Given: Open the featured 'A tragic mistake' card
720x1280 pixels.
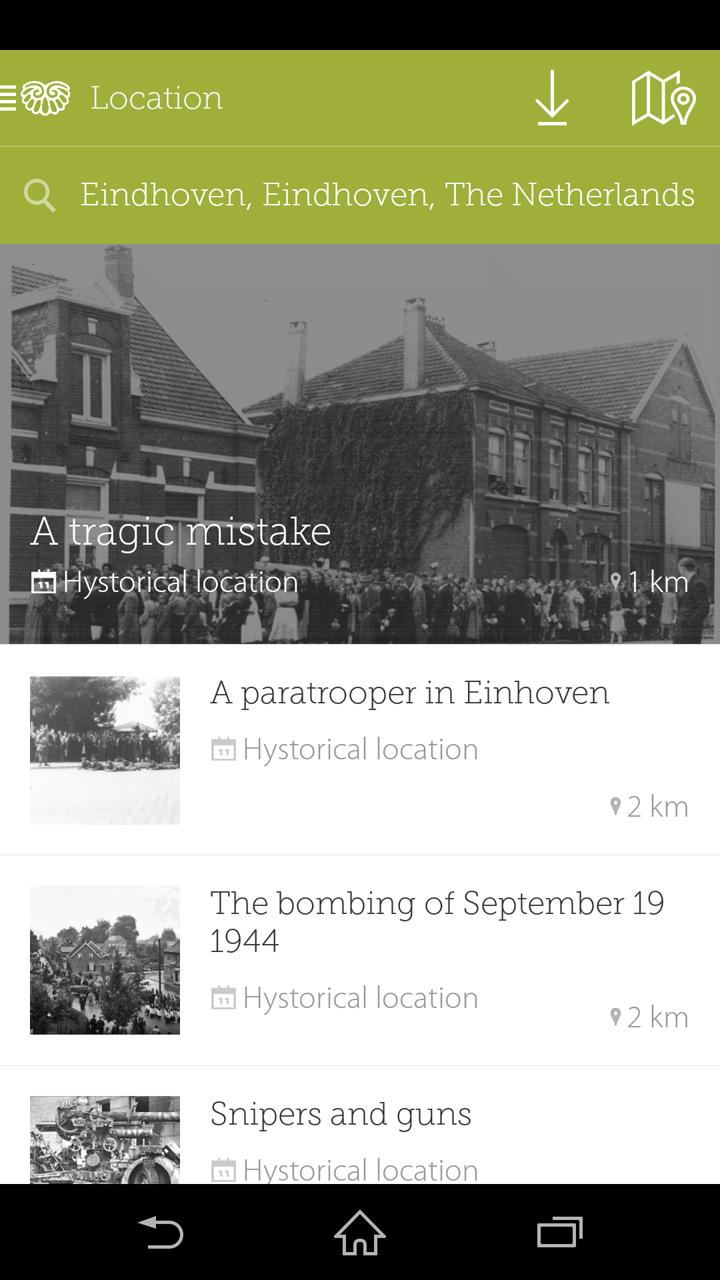Looking at the screenshot, I should pos(360,445).
